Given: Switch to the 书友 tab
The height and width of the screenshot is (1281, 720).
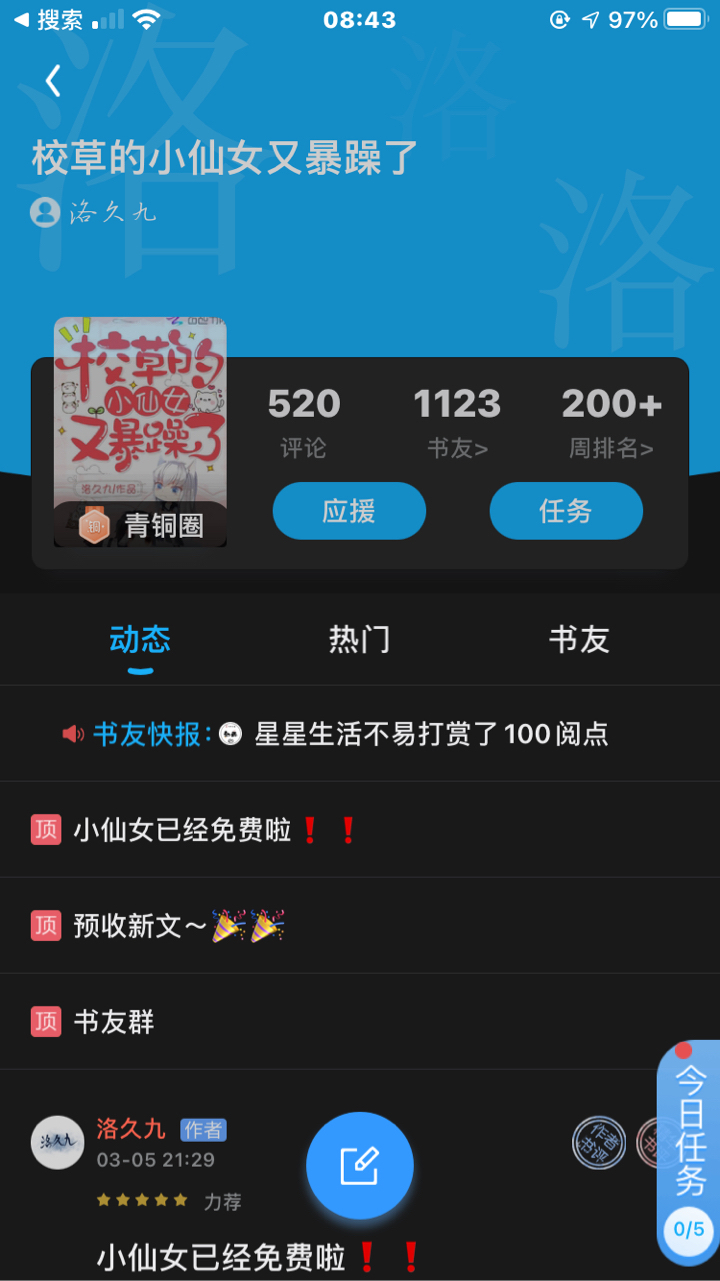Looking at the screenshot, I should click(x=579, y=640).
